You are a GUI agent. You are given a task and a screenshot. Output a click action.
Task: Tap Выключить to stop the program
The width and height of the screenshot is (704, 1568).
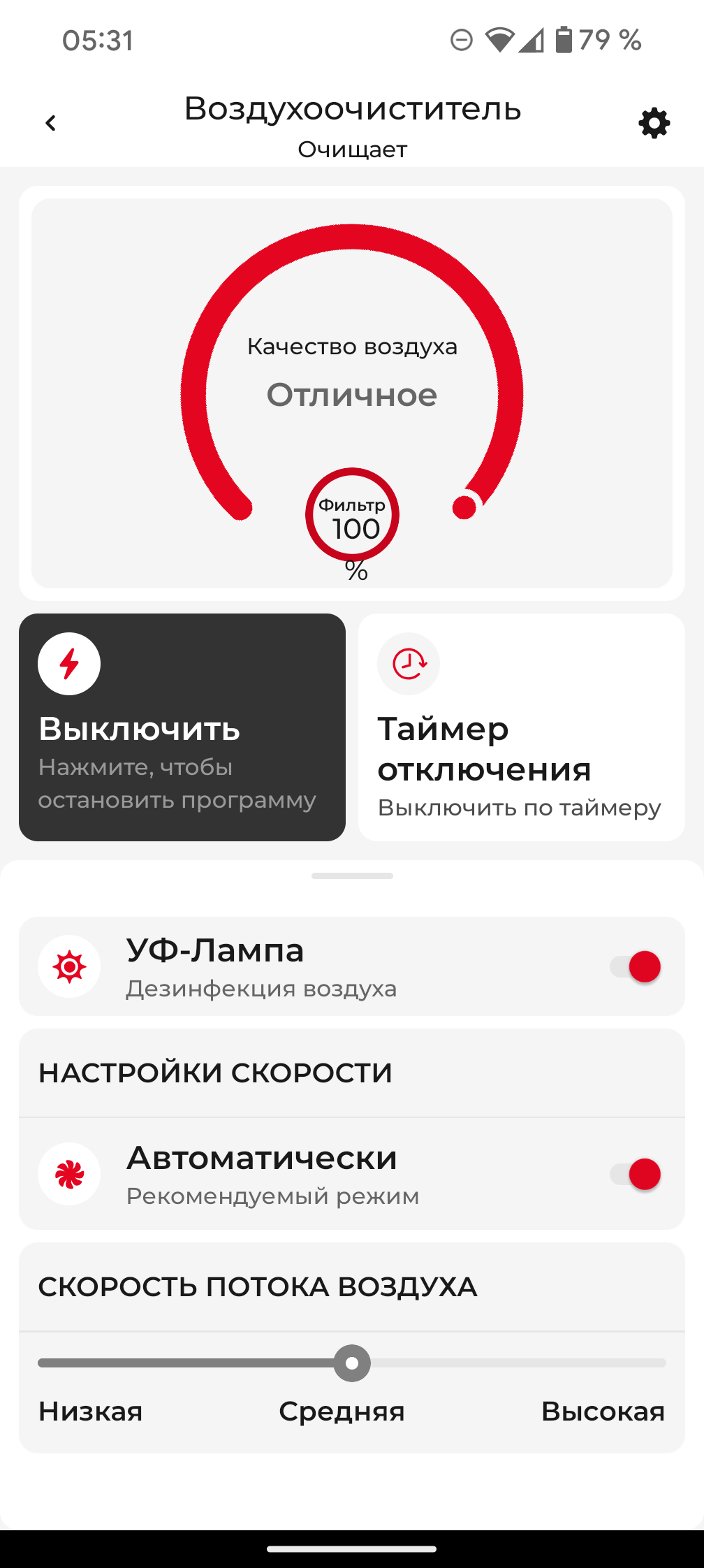tap(182, 727)
